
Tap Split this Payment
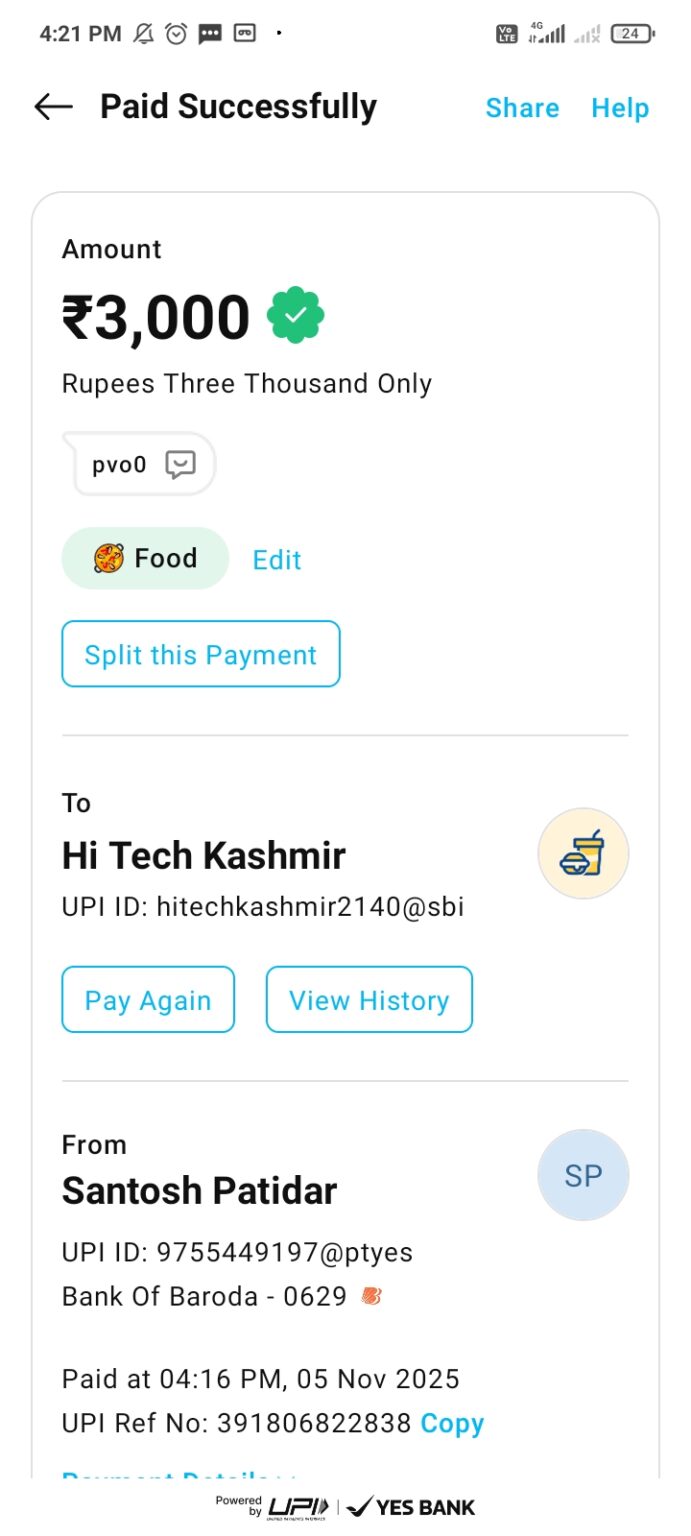201,655
